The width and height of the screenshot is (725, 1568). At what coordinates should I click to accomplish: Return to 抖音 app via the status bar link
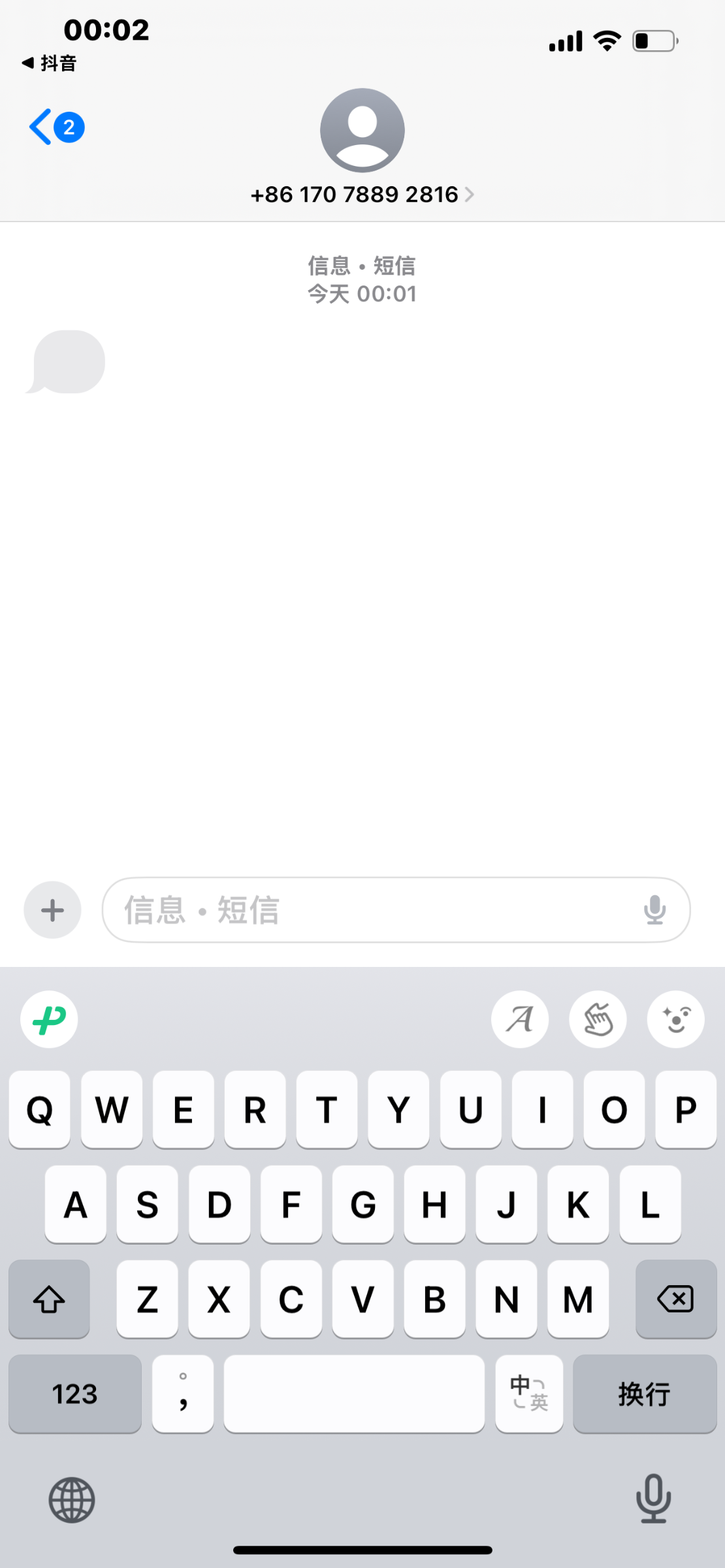tap(50, 63)
